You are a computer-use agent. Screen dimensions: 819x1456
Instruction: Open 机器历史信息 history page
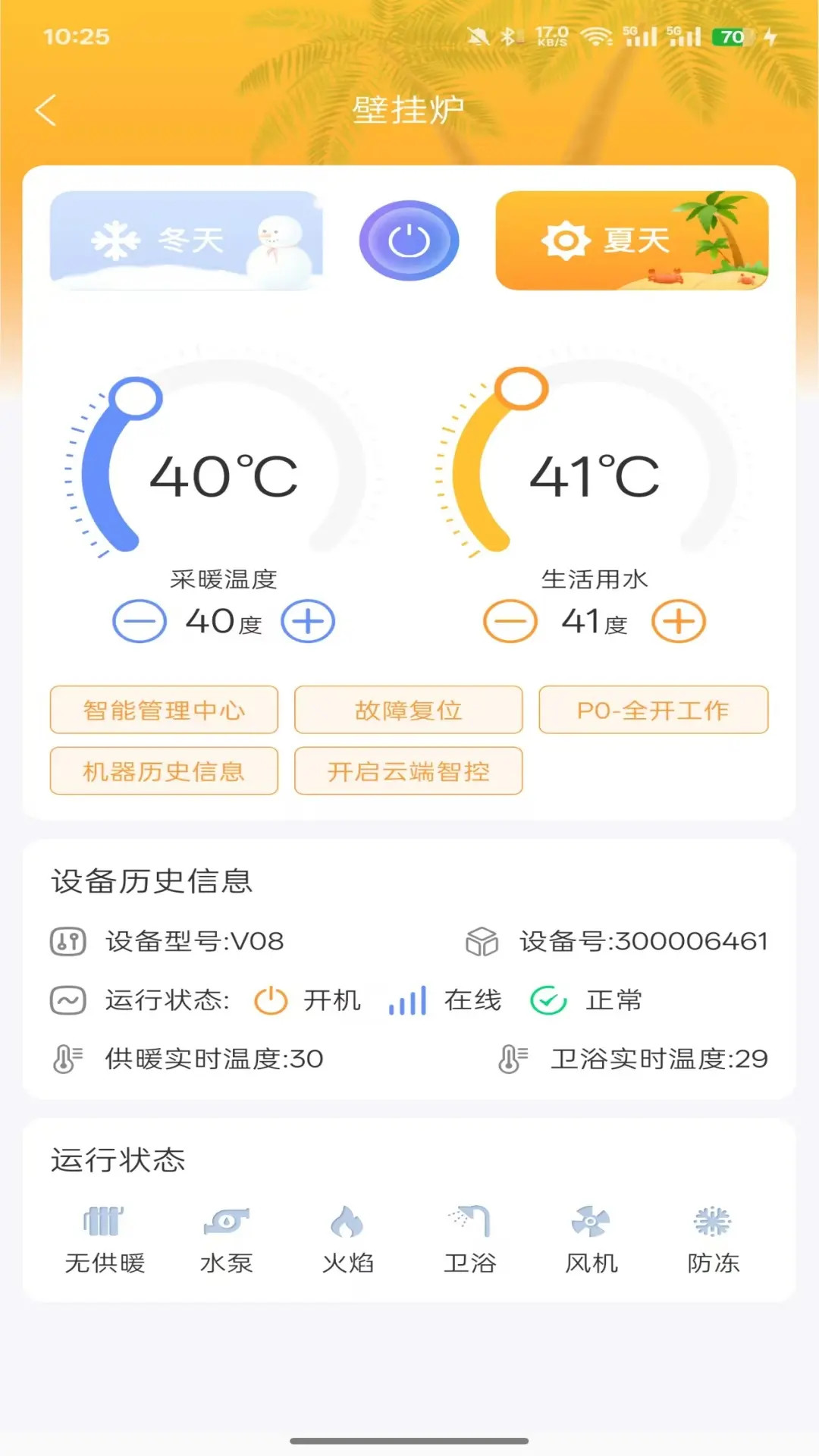[164, 771]
